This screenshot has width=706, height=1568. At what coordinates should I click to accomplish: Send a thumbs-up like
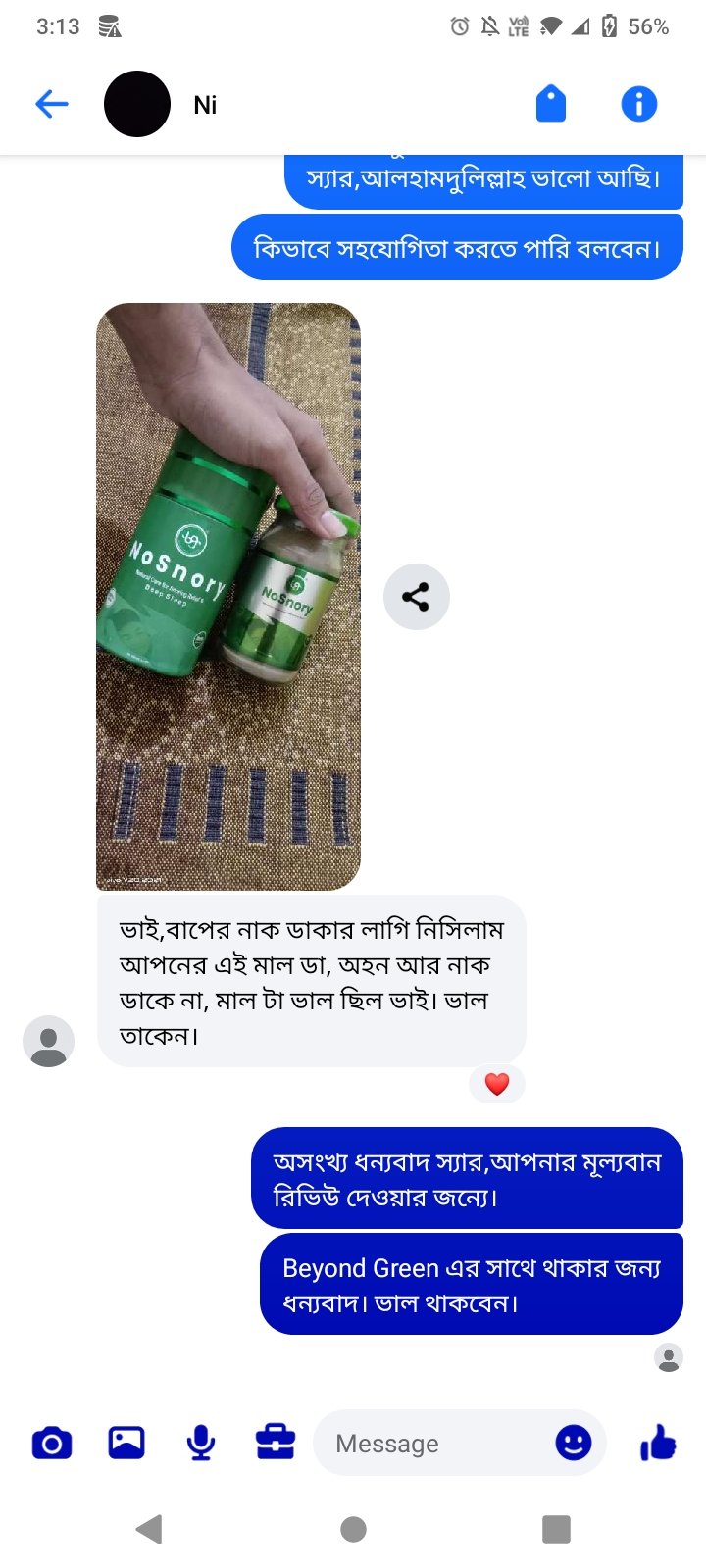coord(658,1443)
